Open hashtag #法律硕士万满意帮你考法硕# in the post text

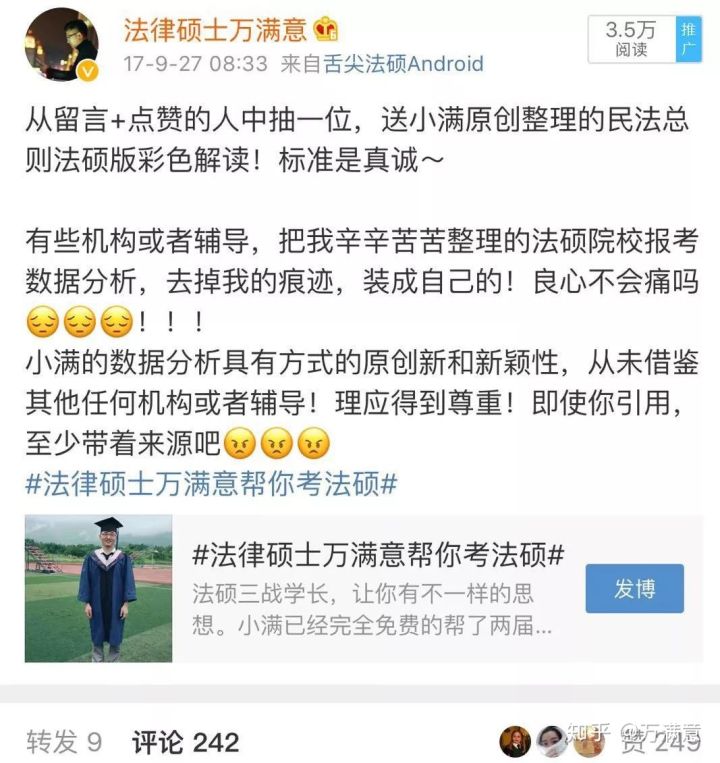[x=211, y=483]
